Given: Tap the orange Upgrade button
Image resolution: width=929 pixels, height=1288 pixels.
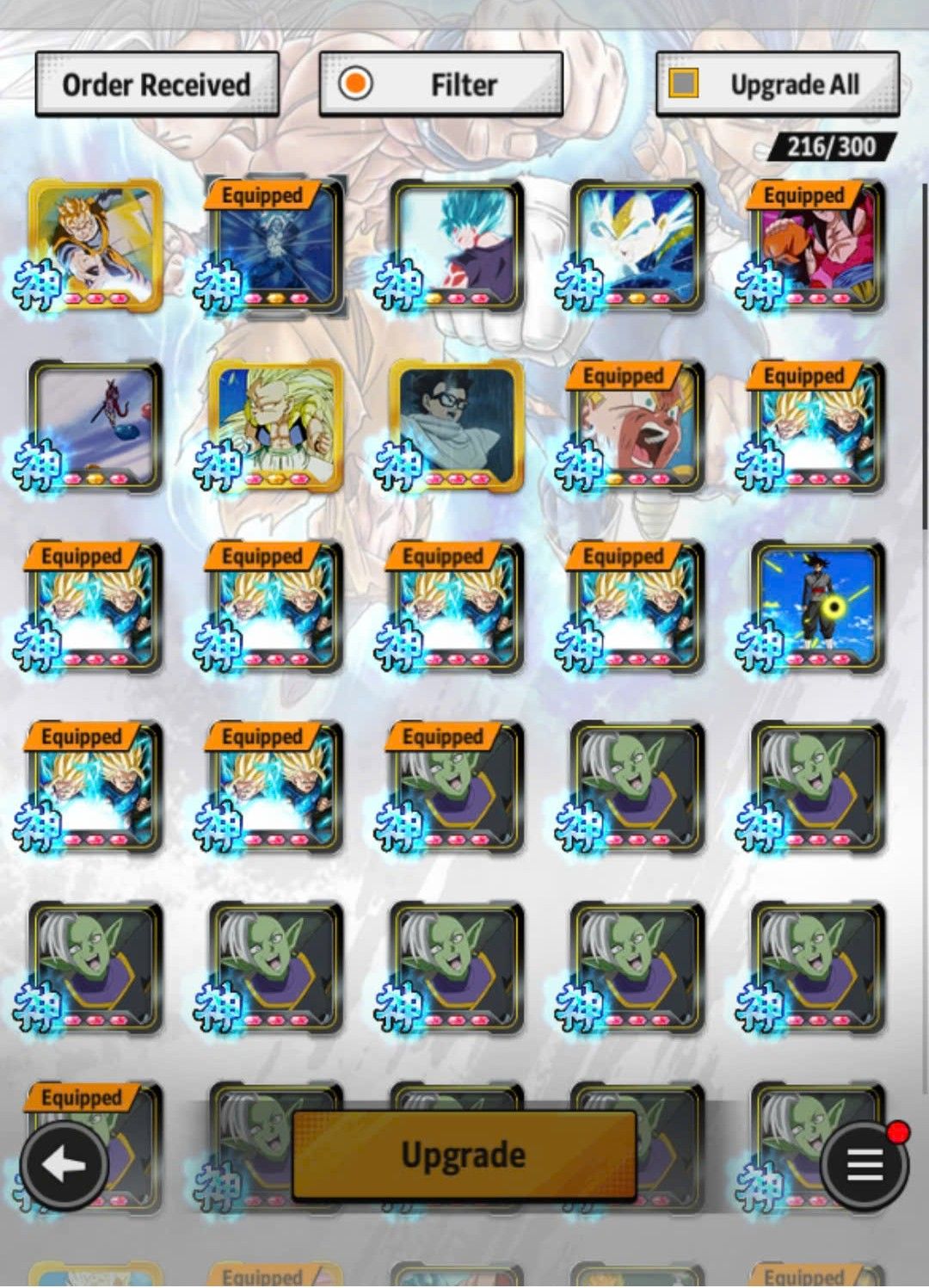Looking at the screenshot, I should click(x=464, y=1155).
